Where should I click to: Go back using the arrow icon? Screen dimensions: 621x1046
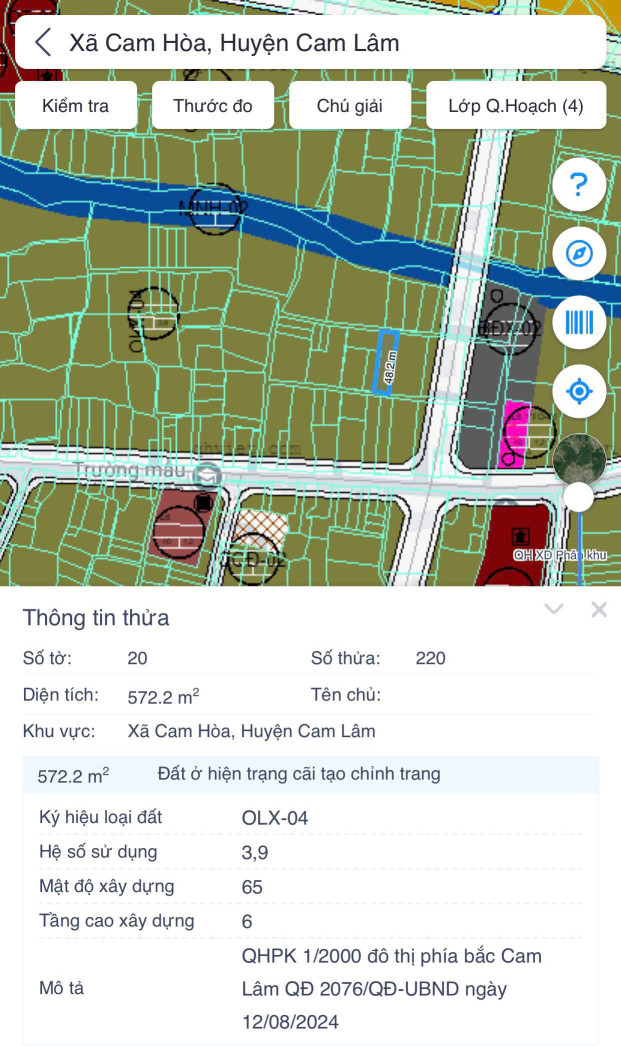(x=43, y=43)
